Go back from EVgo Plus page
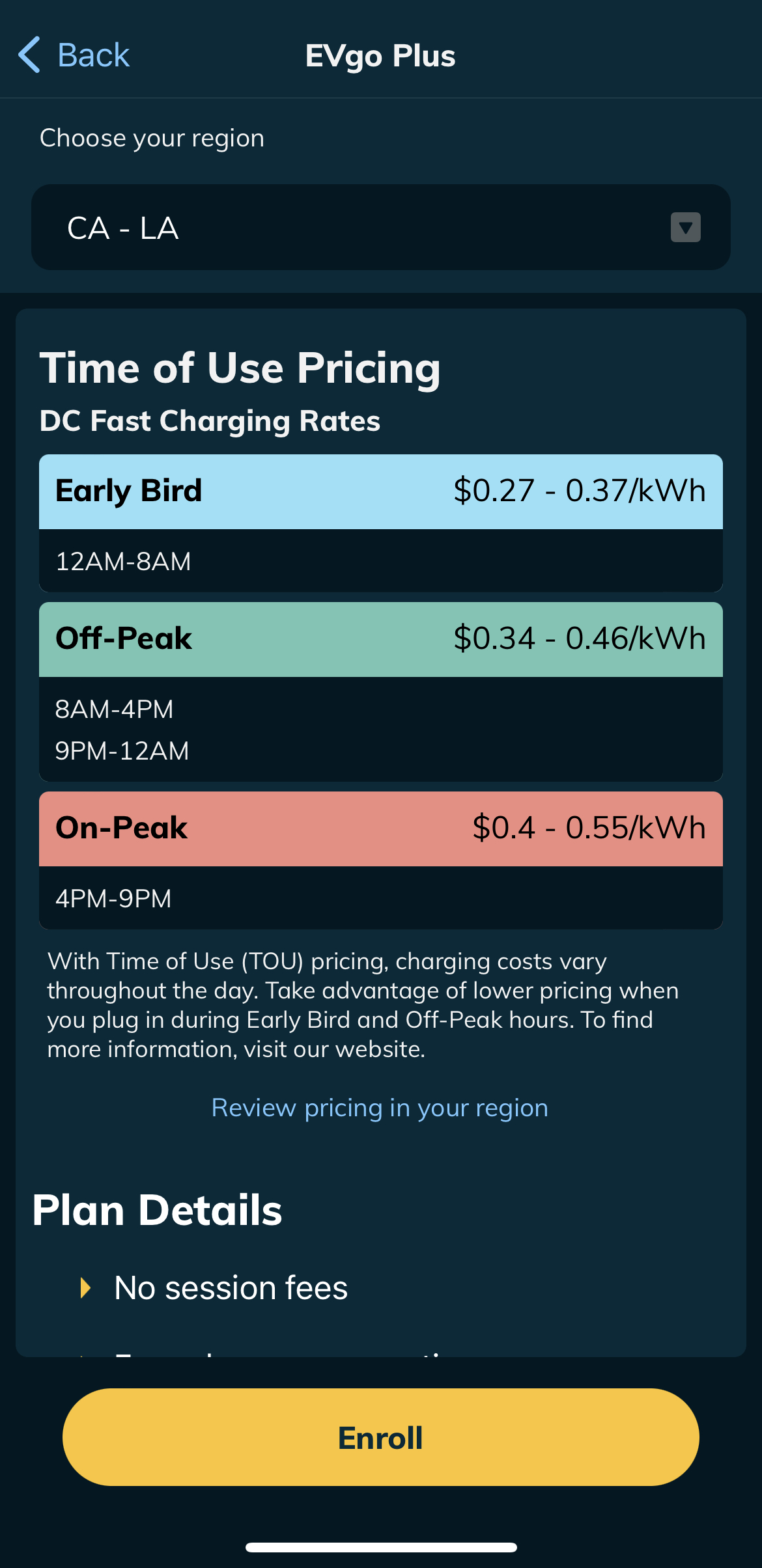 [74, 55]
